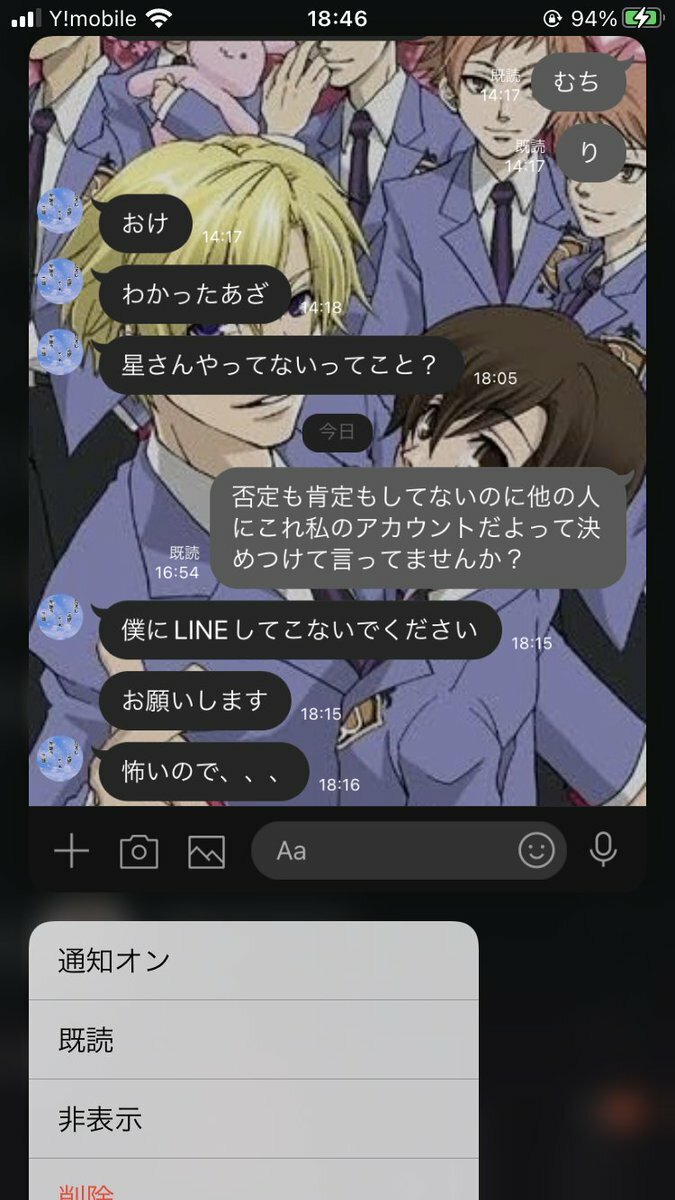Open the chat preview to full screen
675x1200 pixels.
tap(337, 420)
